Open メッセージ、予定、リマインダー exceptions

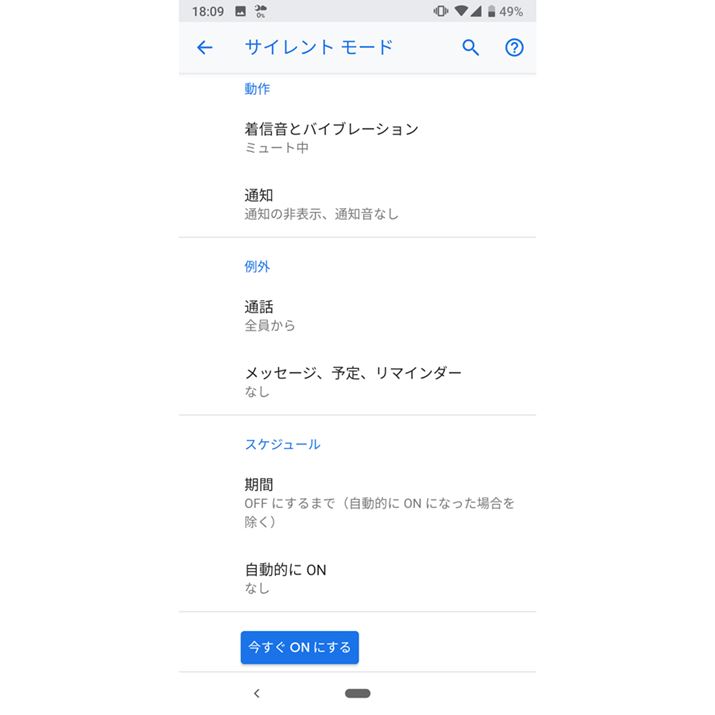point(357,381)
